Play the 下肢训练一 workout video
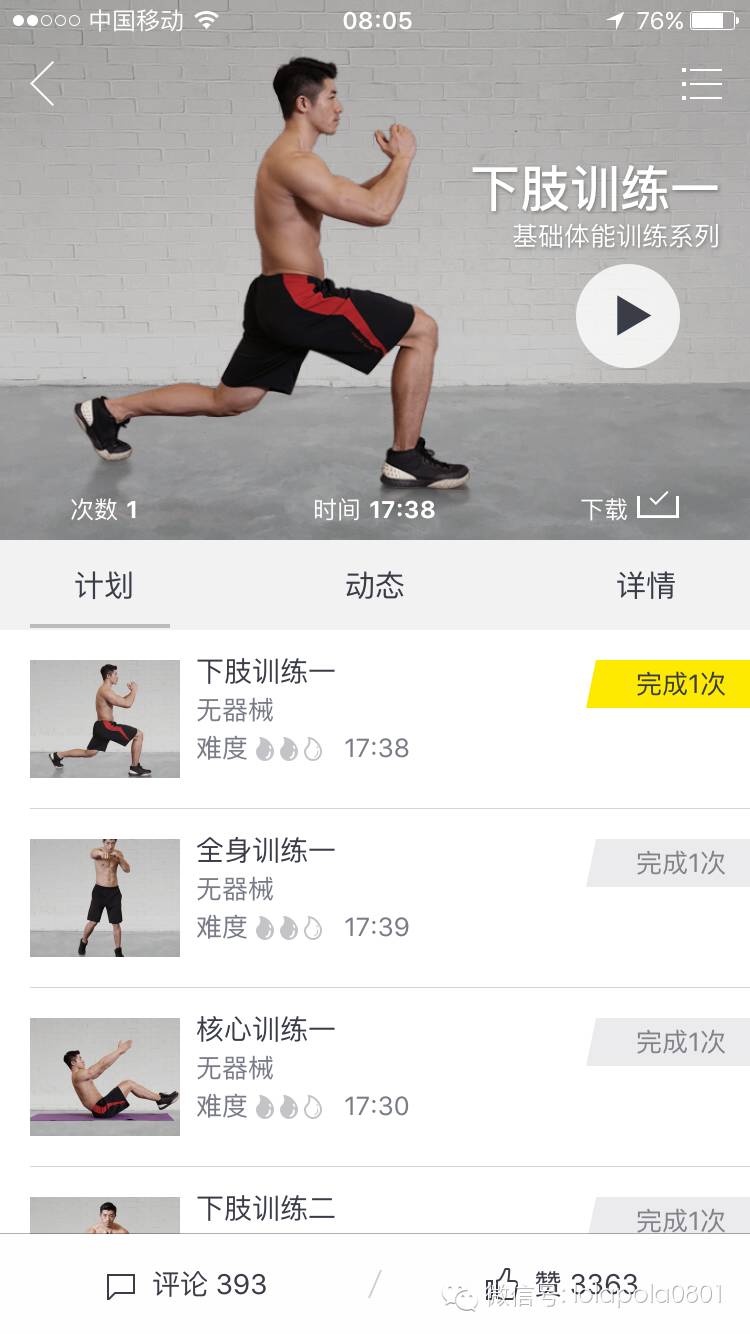 point(628,316)
